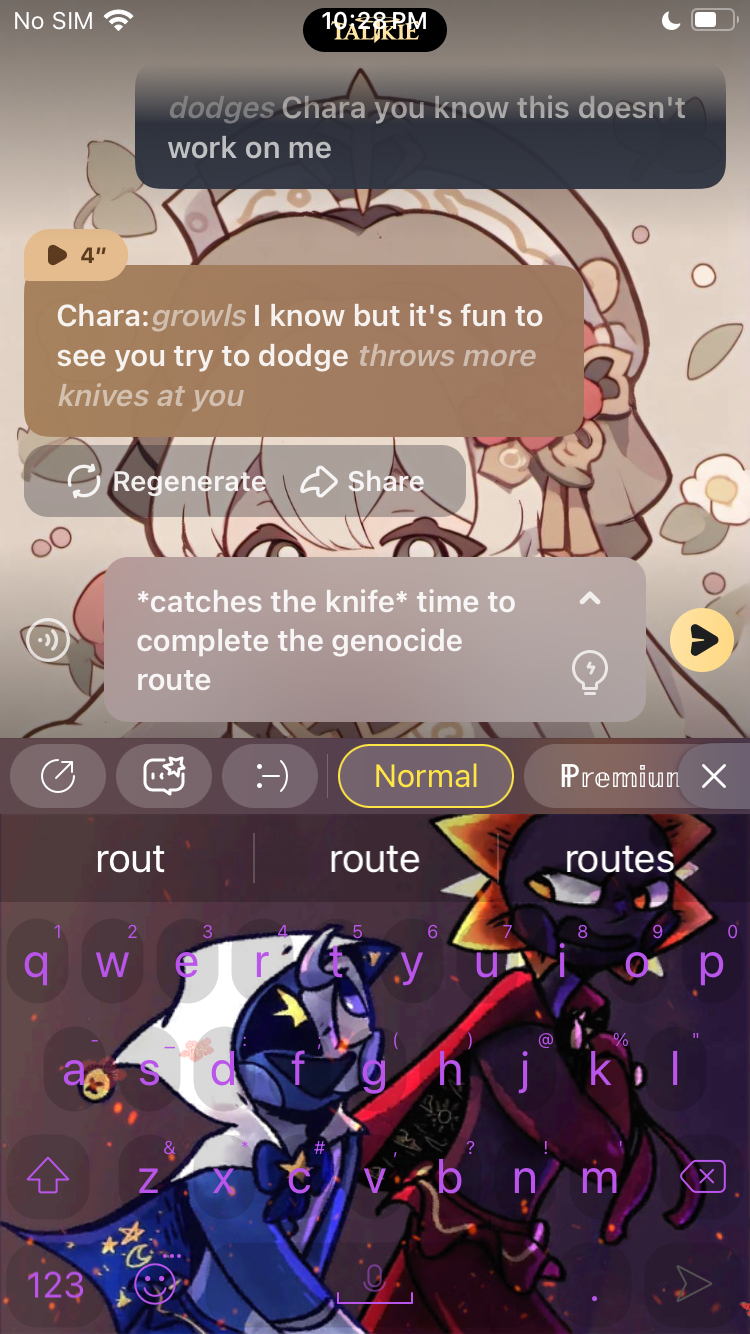750x1334 pixels.
Task: Regenerate Chara's reply
Action: click(x=167, y=482)
